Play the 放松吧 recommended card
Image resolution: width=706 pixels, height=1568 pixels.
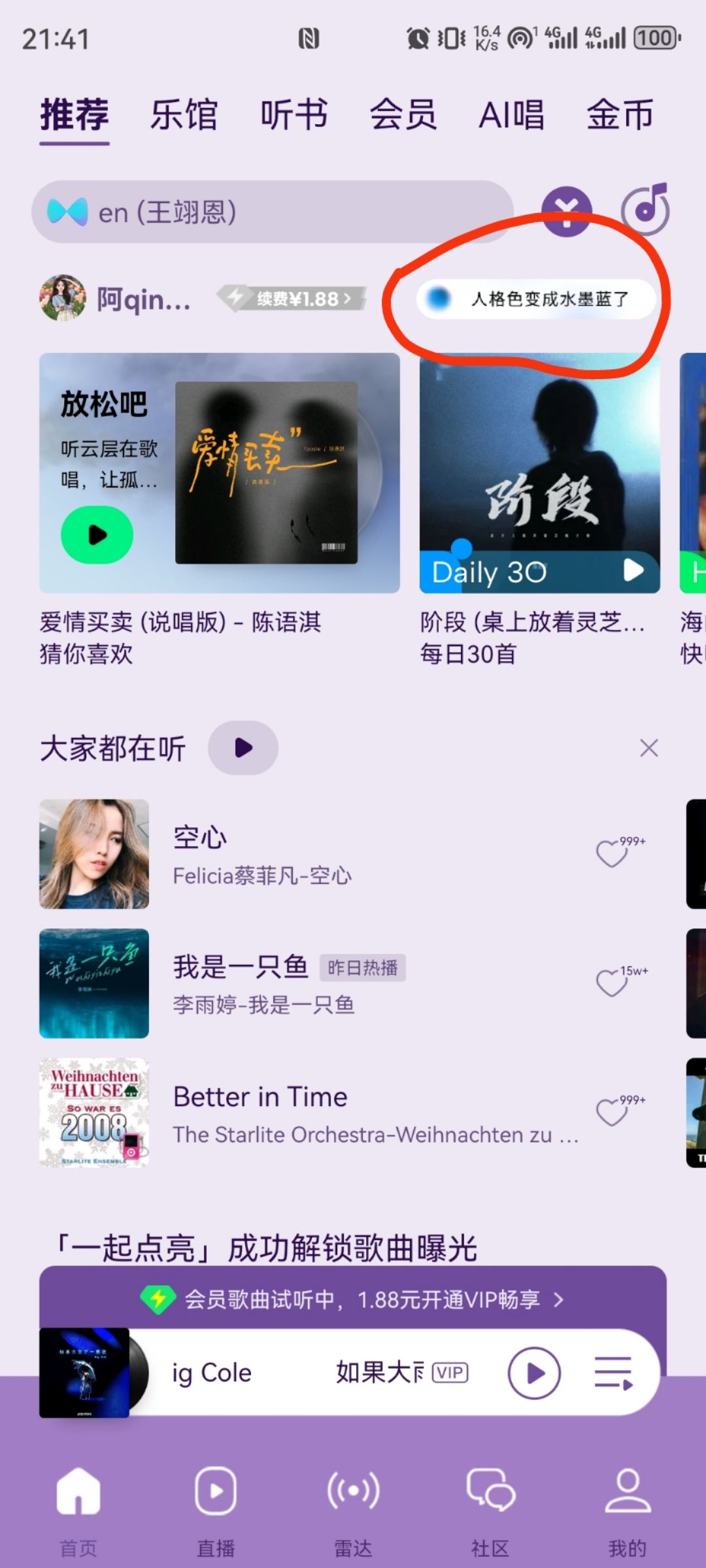click(97, 535)
